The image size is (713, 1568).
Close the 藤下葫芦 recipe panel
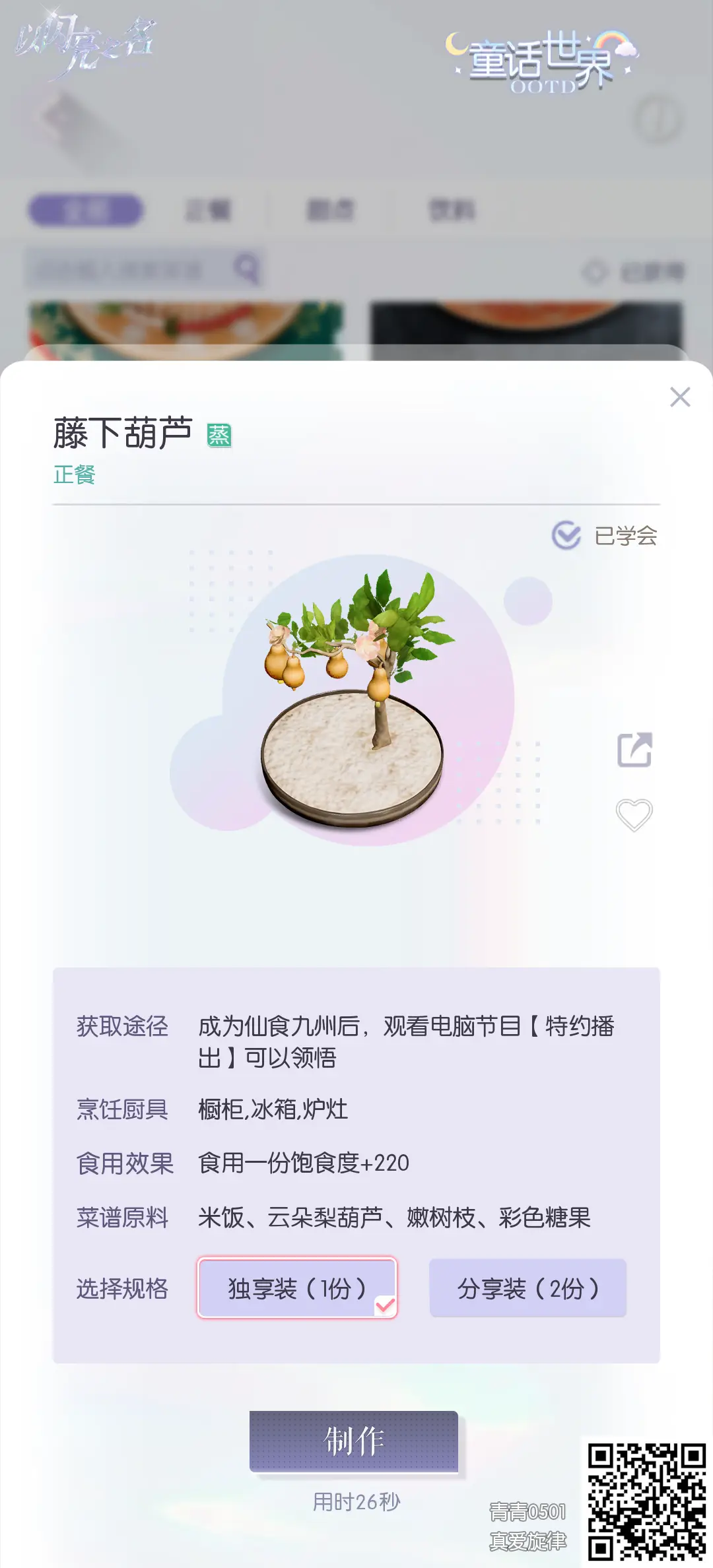coord(680,397)
